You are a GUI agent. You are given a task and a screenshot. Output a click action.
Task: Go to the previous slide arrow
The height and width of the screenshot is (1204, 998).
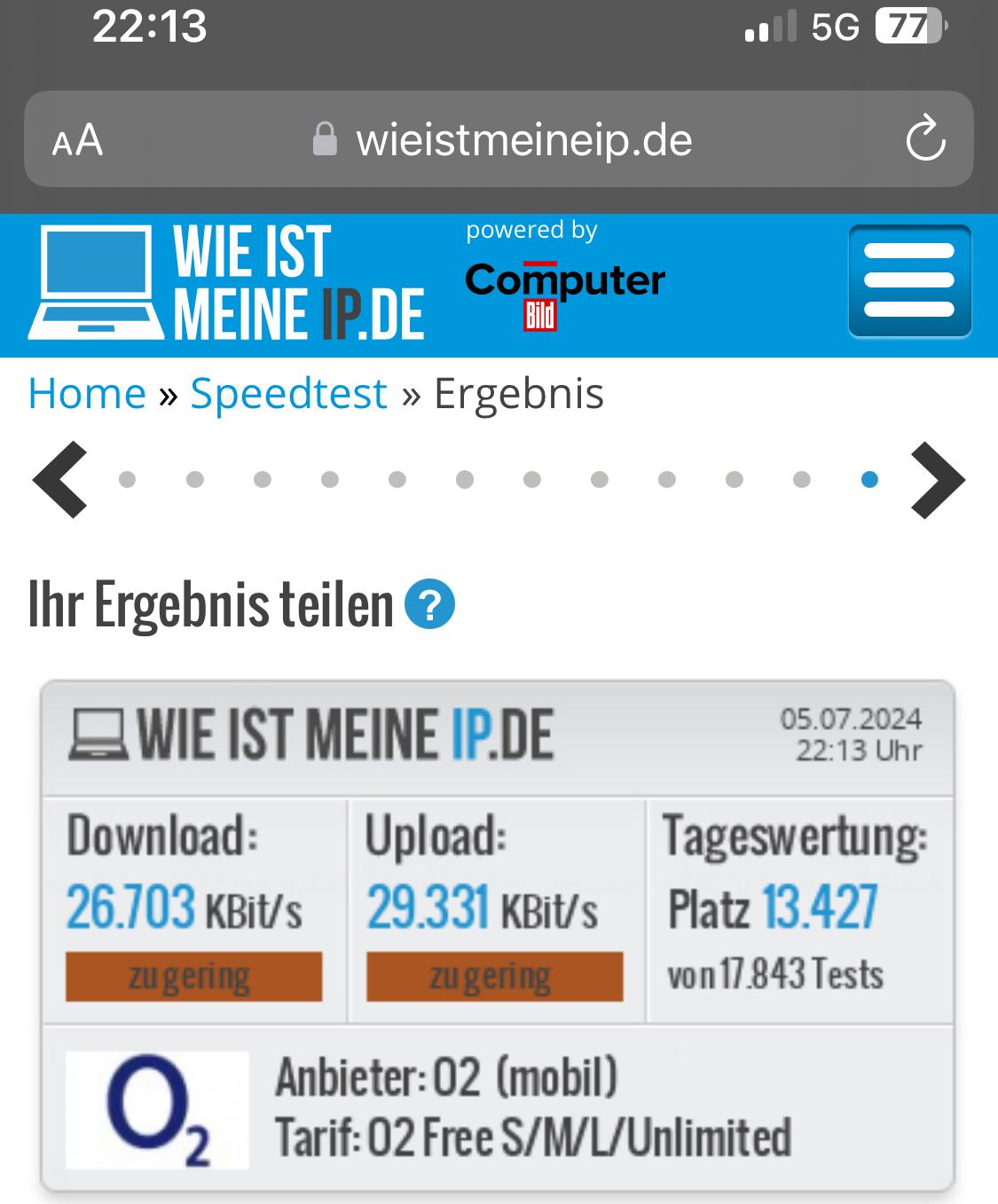[x=60, y=479]
